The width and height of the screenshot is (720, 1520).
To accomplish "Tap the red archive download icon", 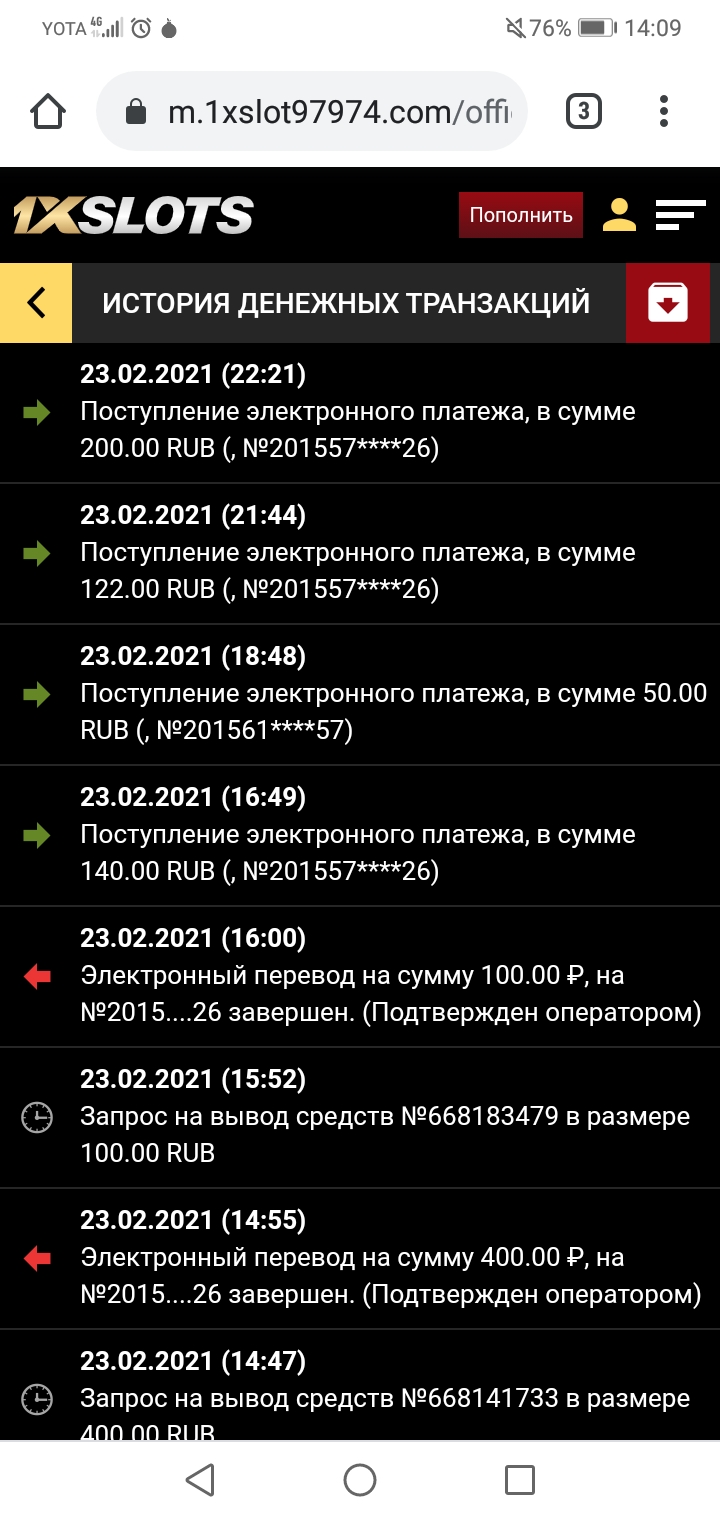I will pos(668,302).
